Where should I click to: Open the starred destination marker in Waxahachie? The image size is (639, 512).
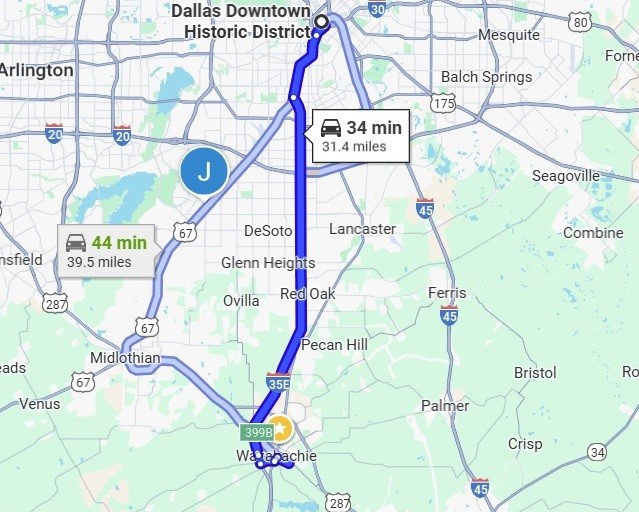coord(280,429)
